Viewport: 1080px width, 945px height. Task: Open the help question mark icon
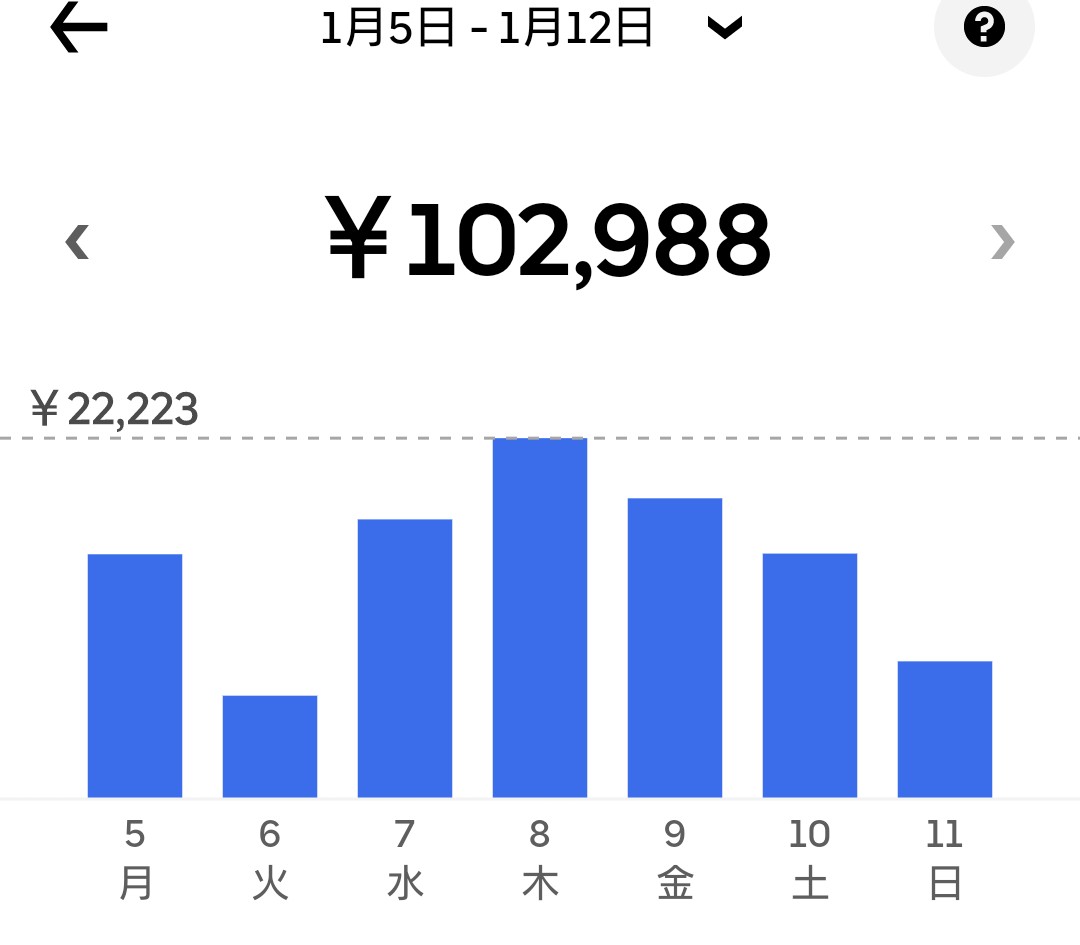[x=983, y=29]
